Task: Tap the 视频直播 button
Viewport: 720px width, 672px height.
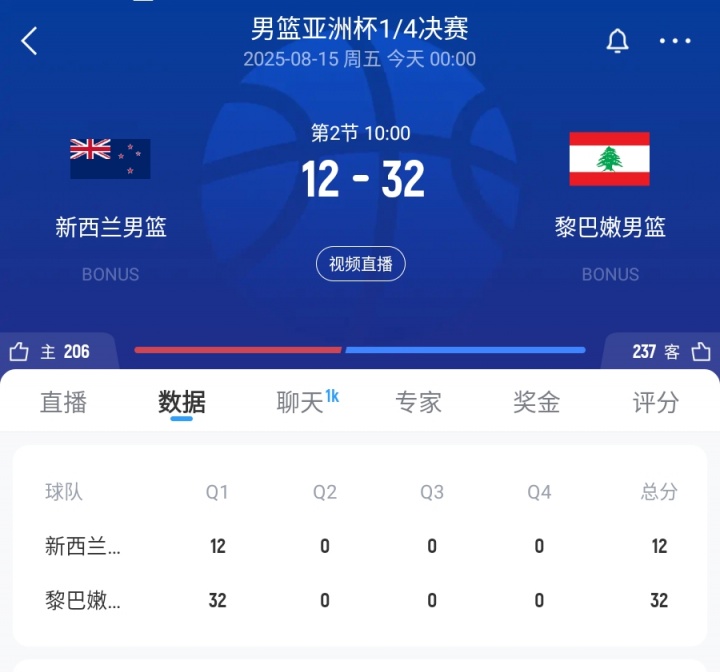Action: click(x=361, y=264)
